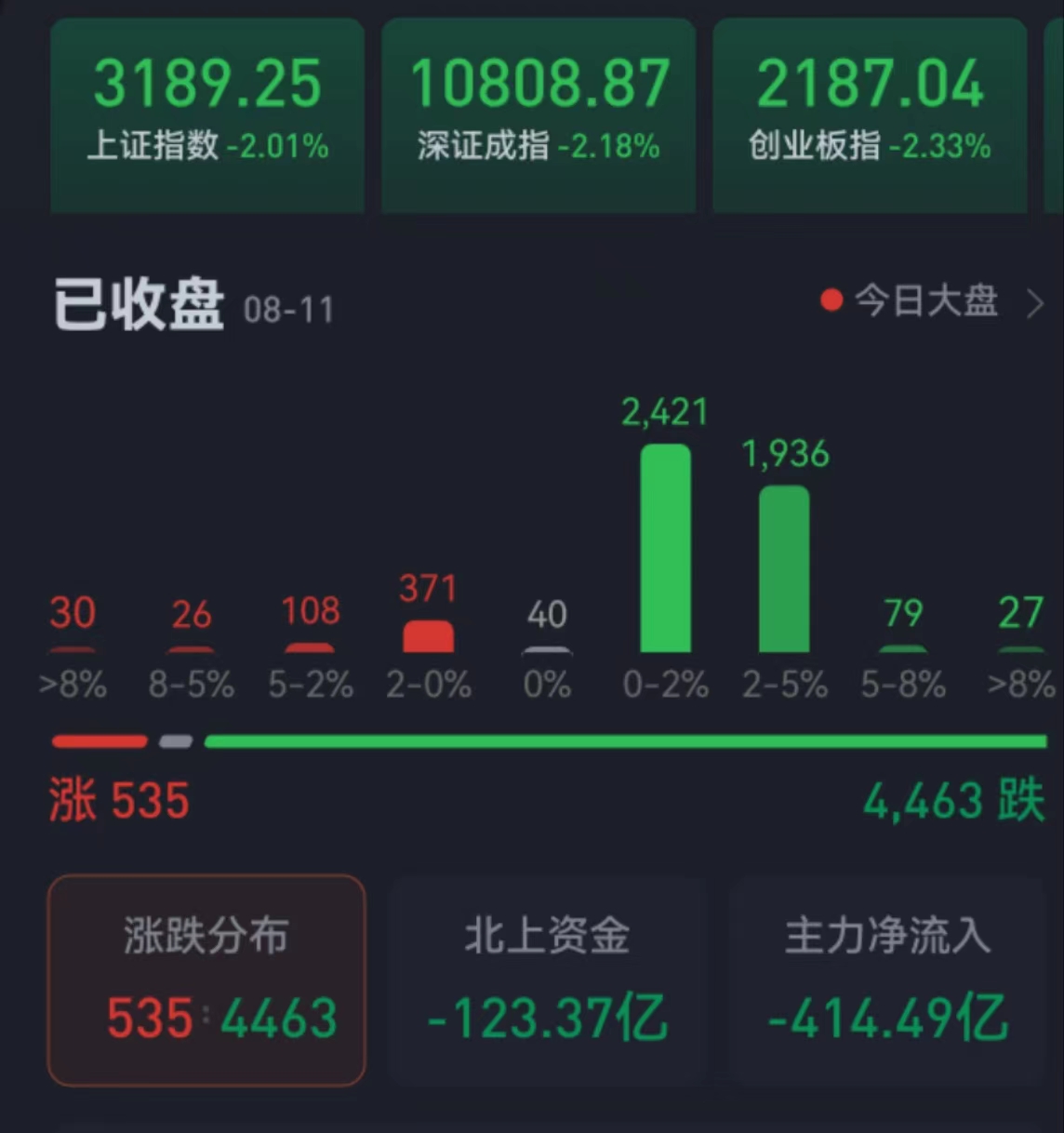Open the 上证指数 index card
The image size is (1064, 1133).
click(206, 112)
